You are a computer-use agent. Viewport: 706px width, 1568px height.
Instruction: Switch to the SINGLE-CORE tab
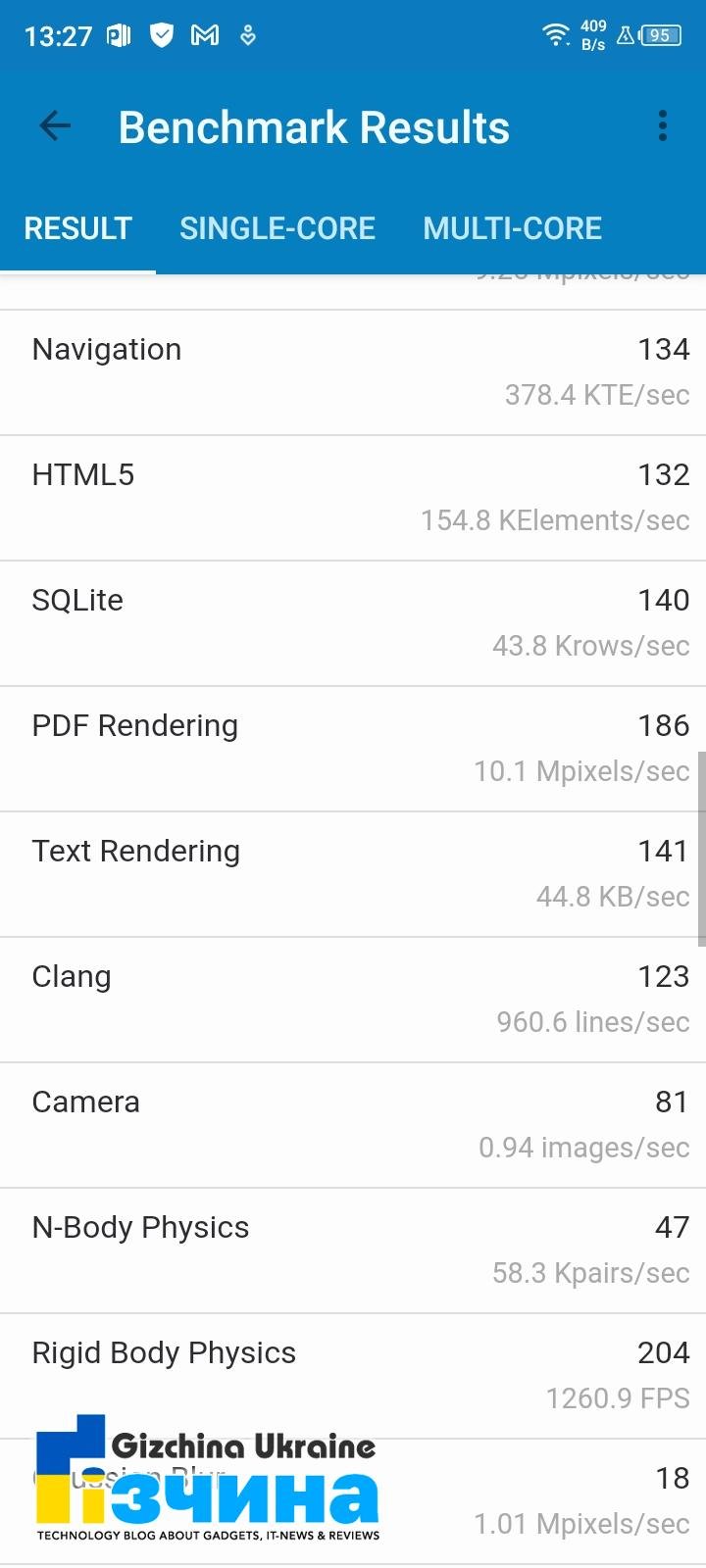277,228
